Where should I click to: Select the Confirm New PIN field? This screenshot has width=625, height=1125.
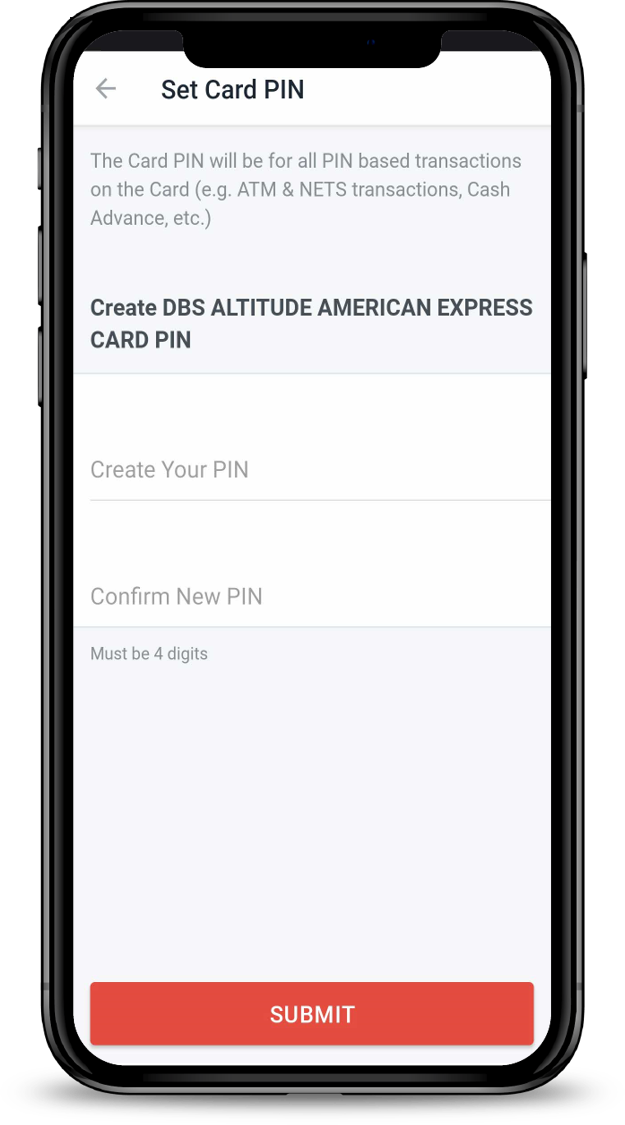tap(318, 596)
